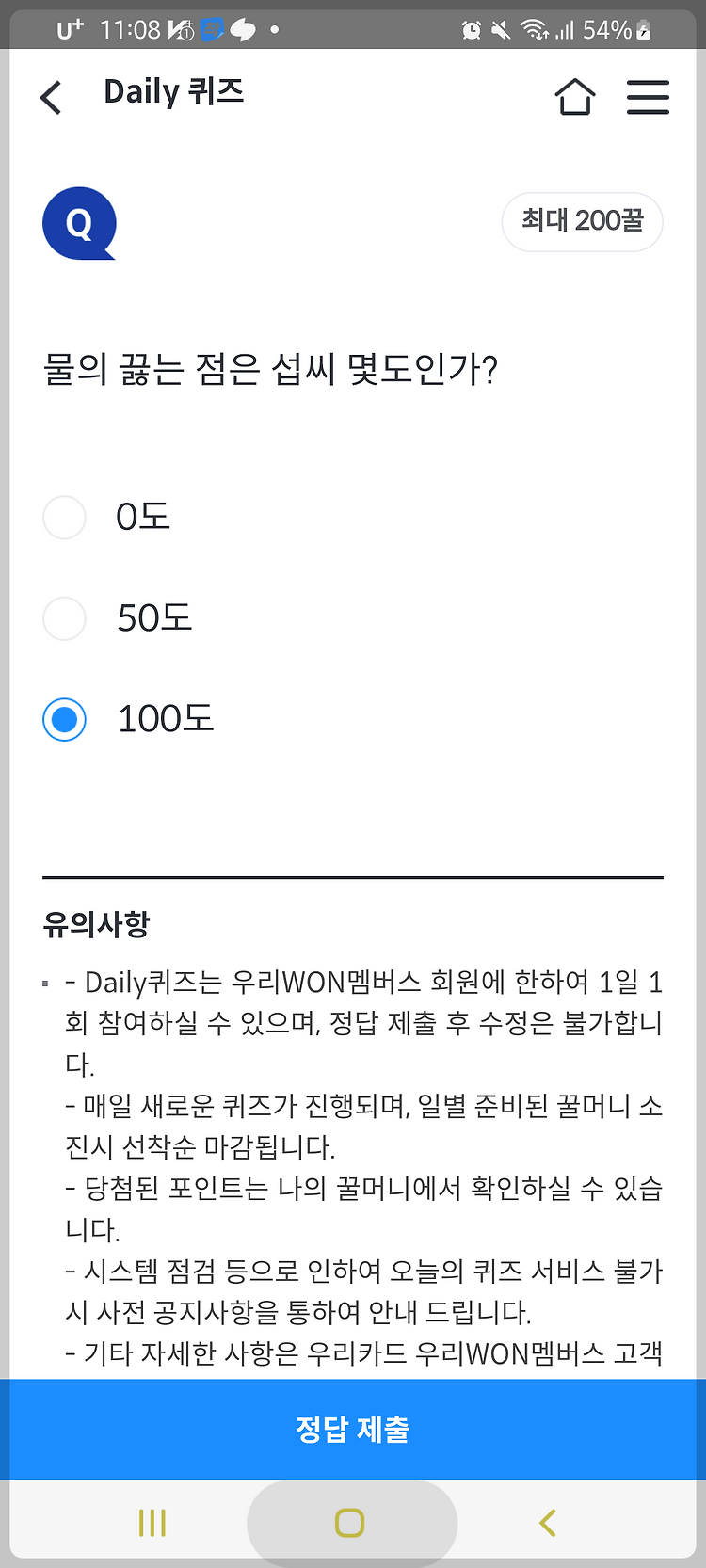
Task: Tap the system recent apps button
Action: tap(152, 1523)
